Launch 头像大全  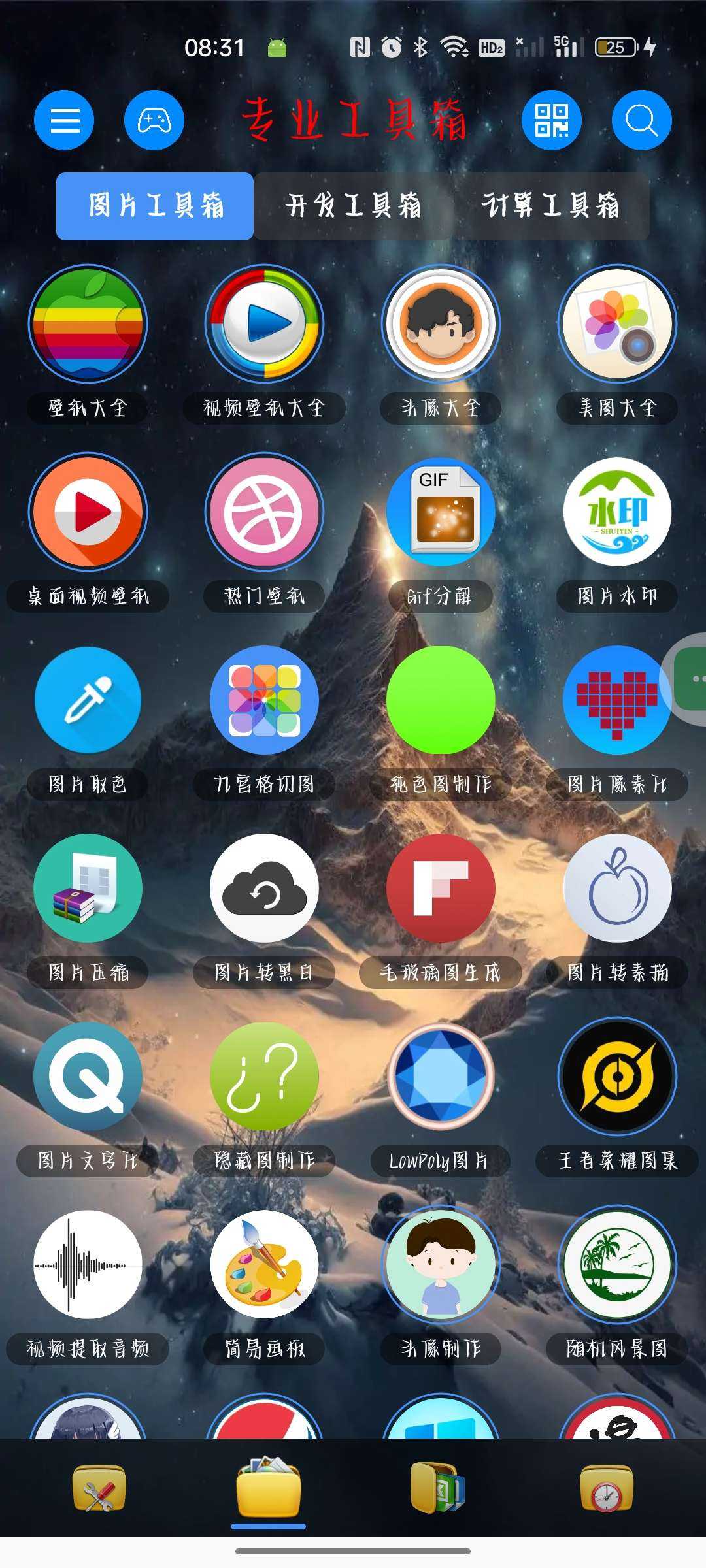441,324
